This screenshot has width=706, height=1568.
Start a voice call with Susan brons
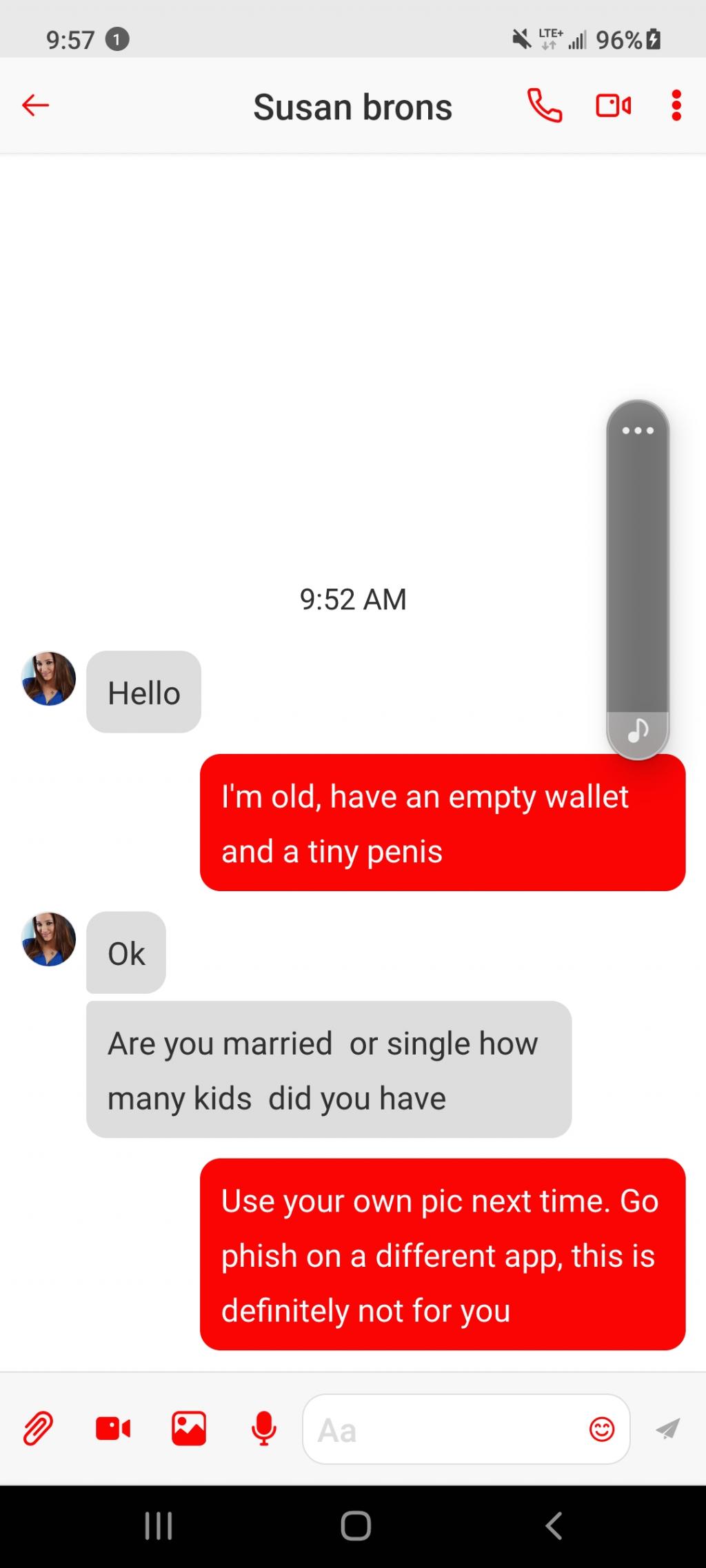click(x=545, y=105)
